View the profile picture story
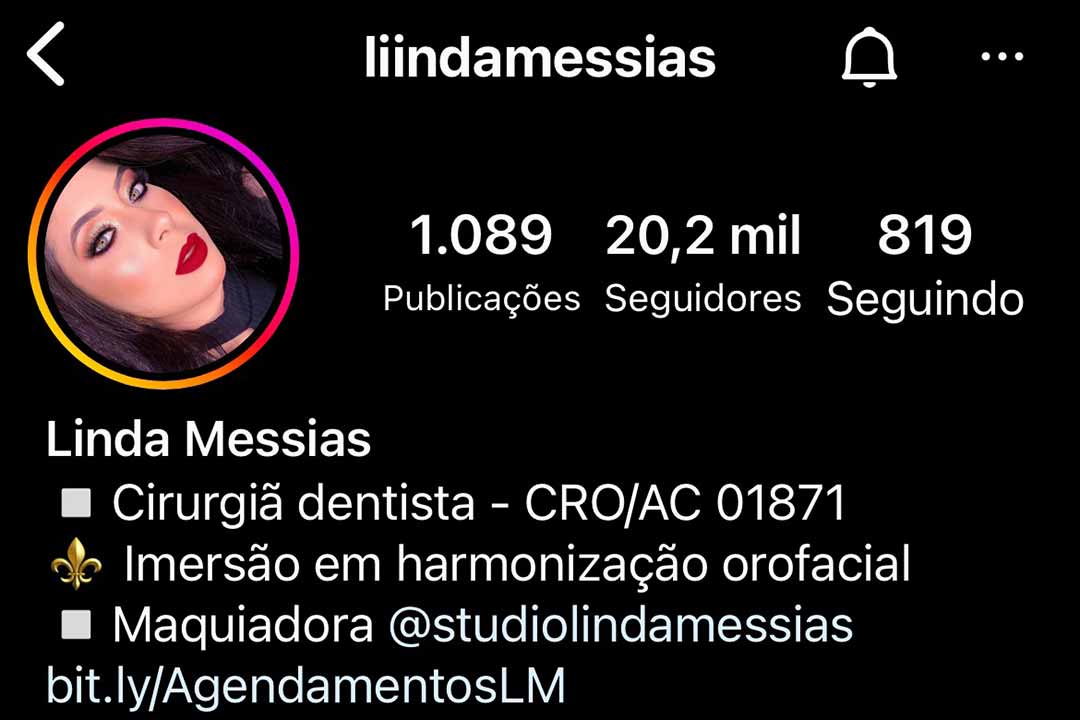1080x720 pixels. 163,254
